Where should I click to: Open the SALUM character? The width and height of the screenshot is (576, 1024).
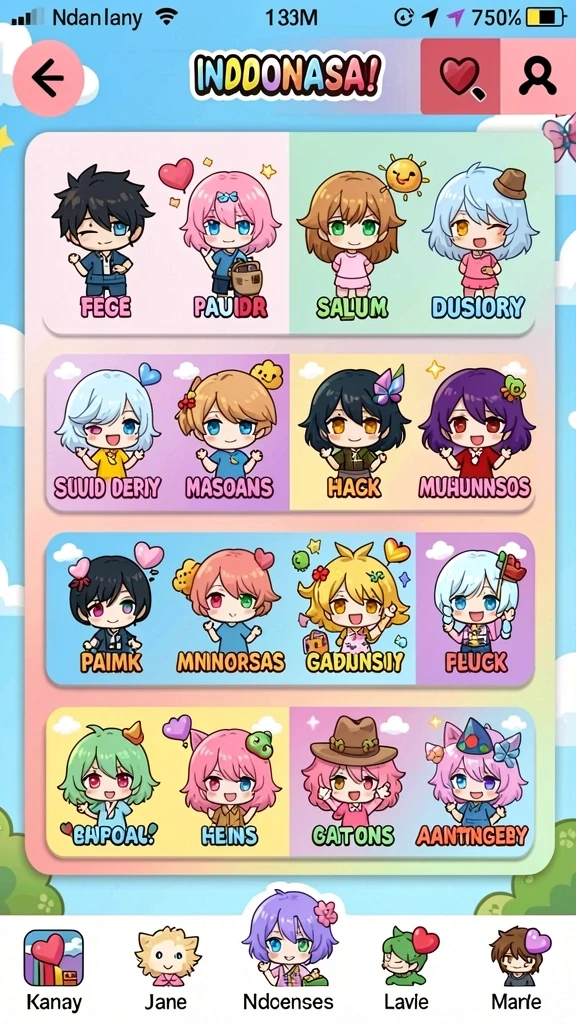[x=351, y=242]
